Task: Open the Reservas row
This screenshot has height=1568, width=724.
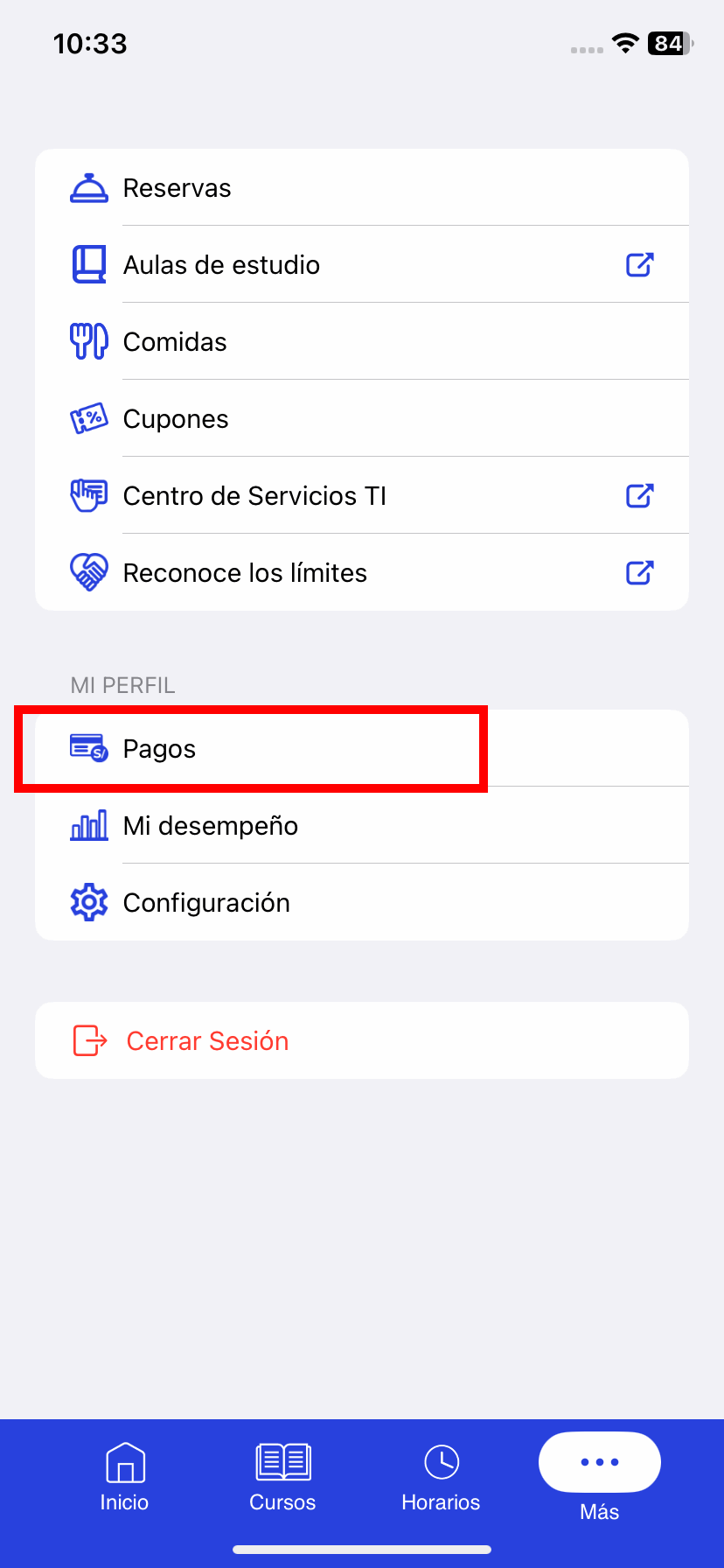Action: 361,188
